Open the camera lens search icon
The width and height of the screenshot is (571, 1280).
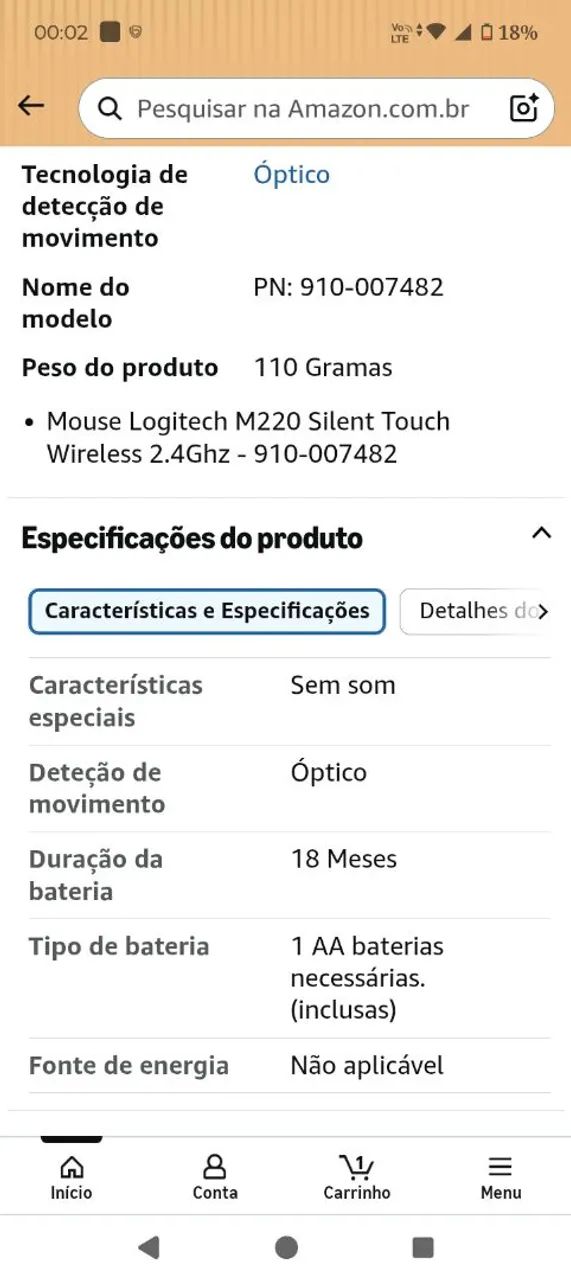pos(524,108)
